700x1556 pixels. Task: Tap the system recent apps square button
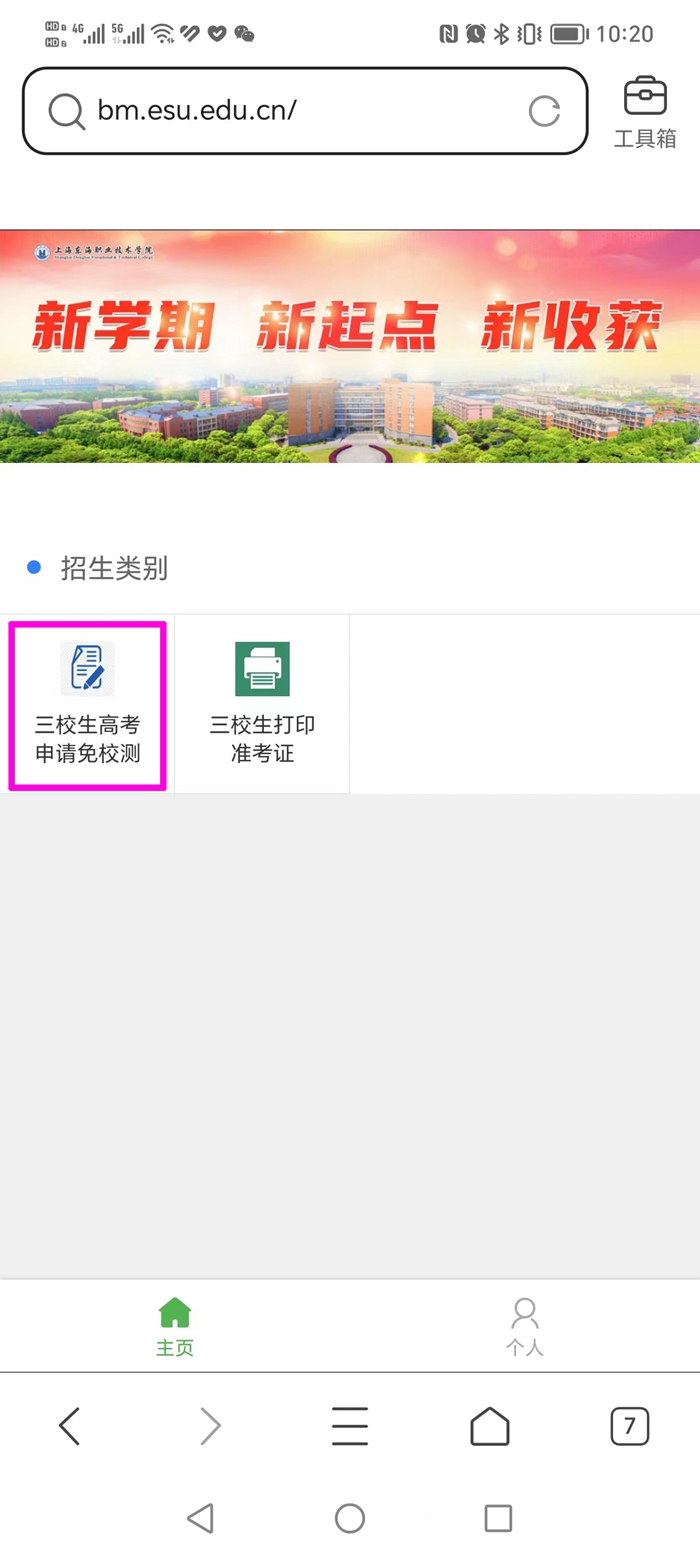(x=498, y=1518)
